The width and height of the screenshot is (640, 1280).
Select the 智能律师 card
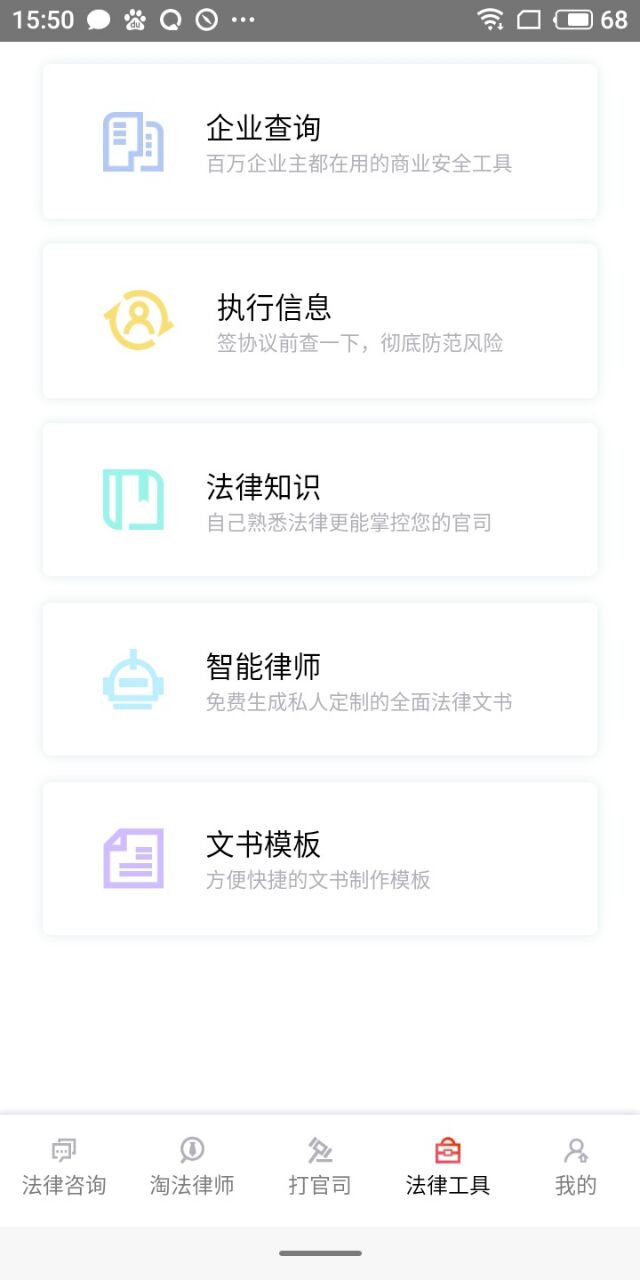point(320,679)
